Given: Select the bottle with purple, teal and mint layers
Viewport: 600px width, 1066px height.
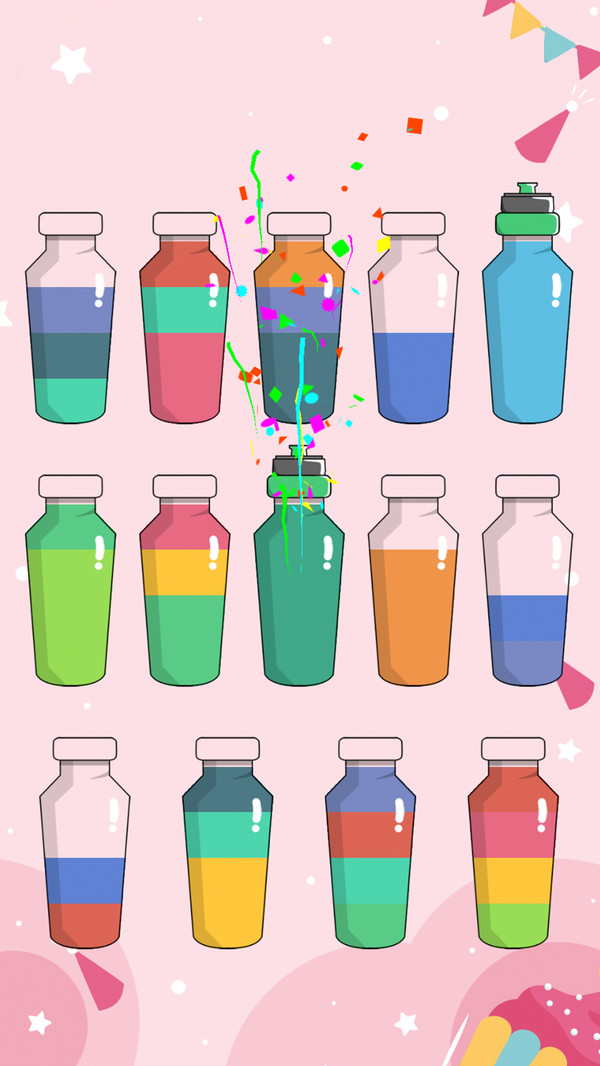Looking at the screenshot, I should (70, 330).
